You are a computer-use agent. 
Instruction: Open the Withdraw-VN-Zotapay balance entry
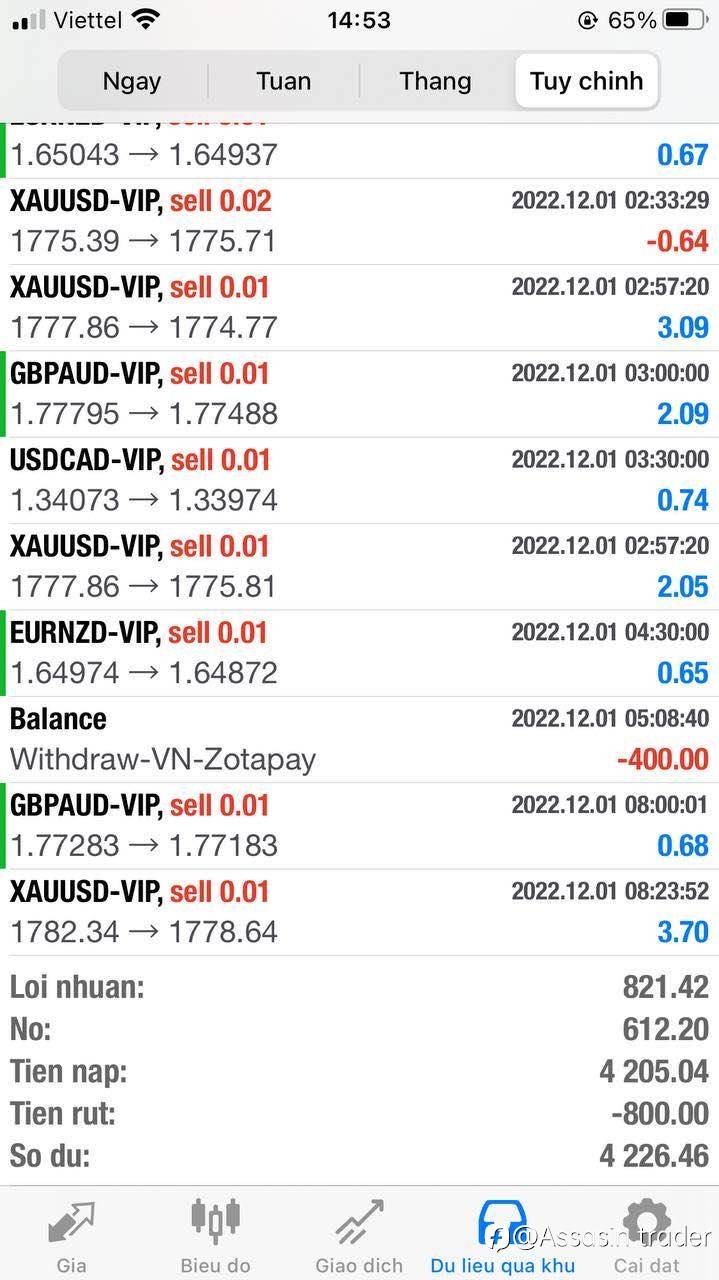(x=359, y=739)
